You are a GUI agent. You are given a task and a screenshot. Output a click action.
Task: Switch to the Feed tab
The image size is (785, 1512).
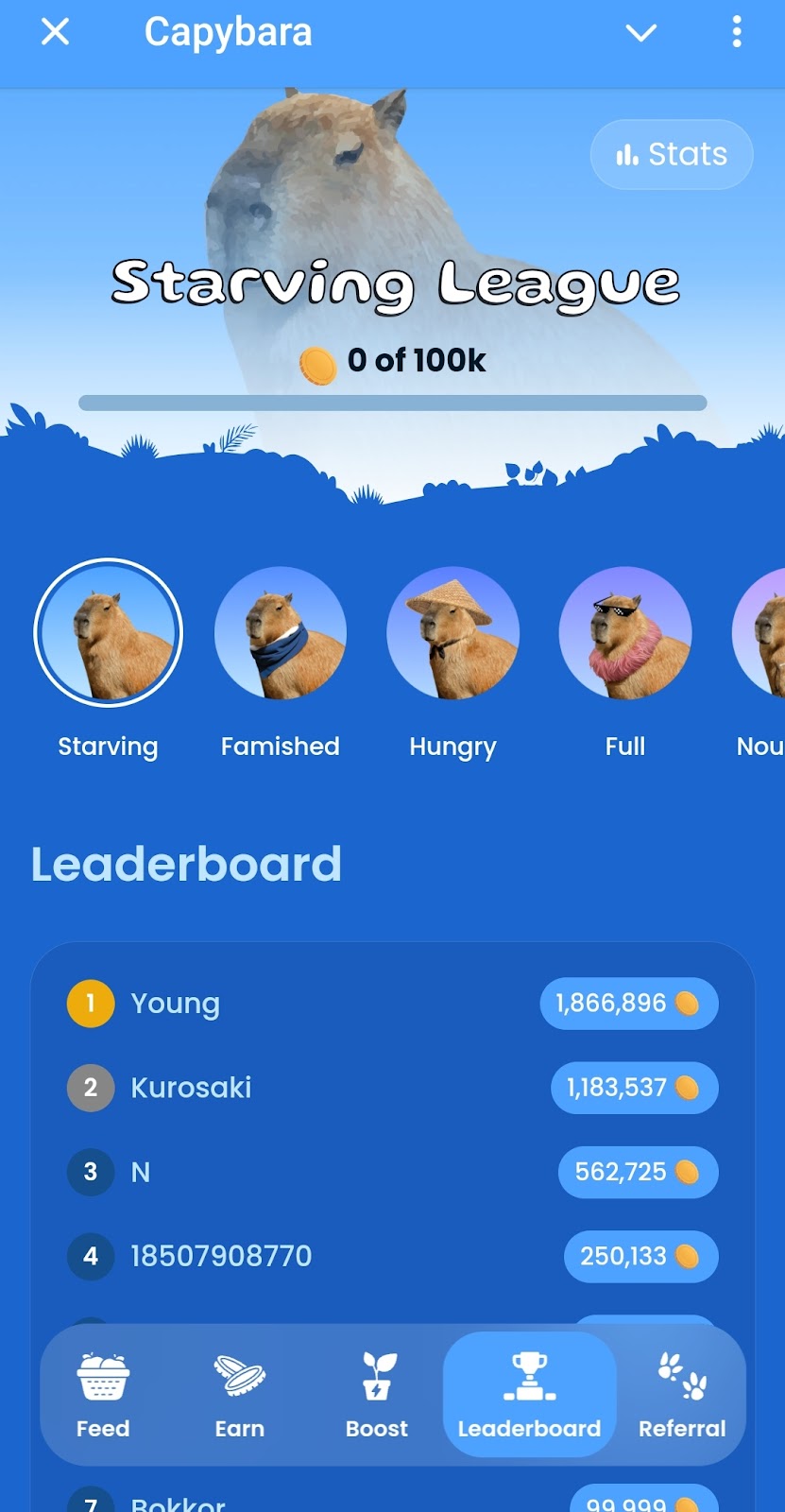[x=103, y=1395]
